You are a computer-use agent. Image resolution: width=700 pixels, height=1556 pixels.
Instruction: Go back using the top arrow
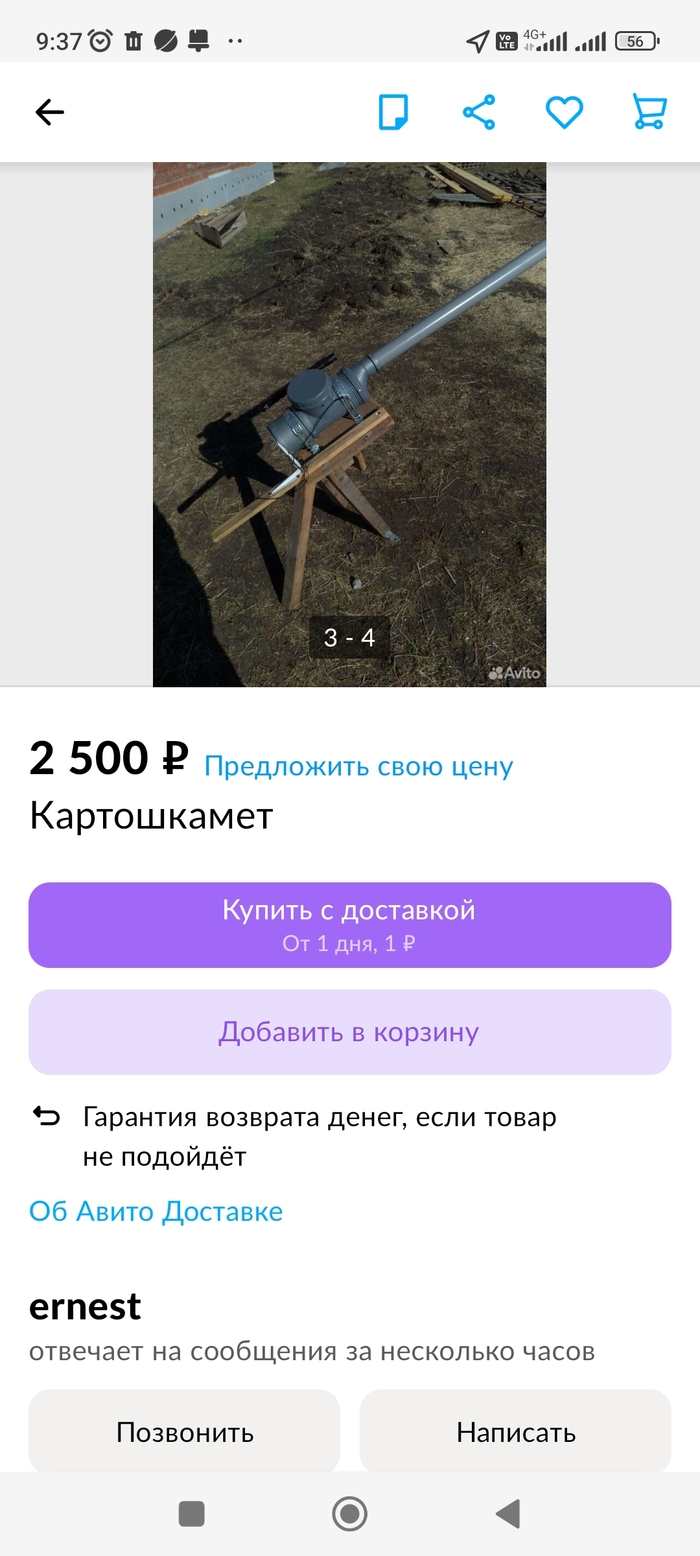click(x=49, y=112)
